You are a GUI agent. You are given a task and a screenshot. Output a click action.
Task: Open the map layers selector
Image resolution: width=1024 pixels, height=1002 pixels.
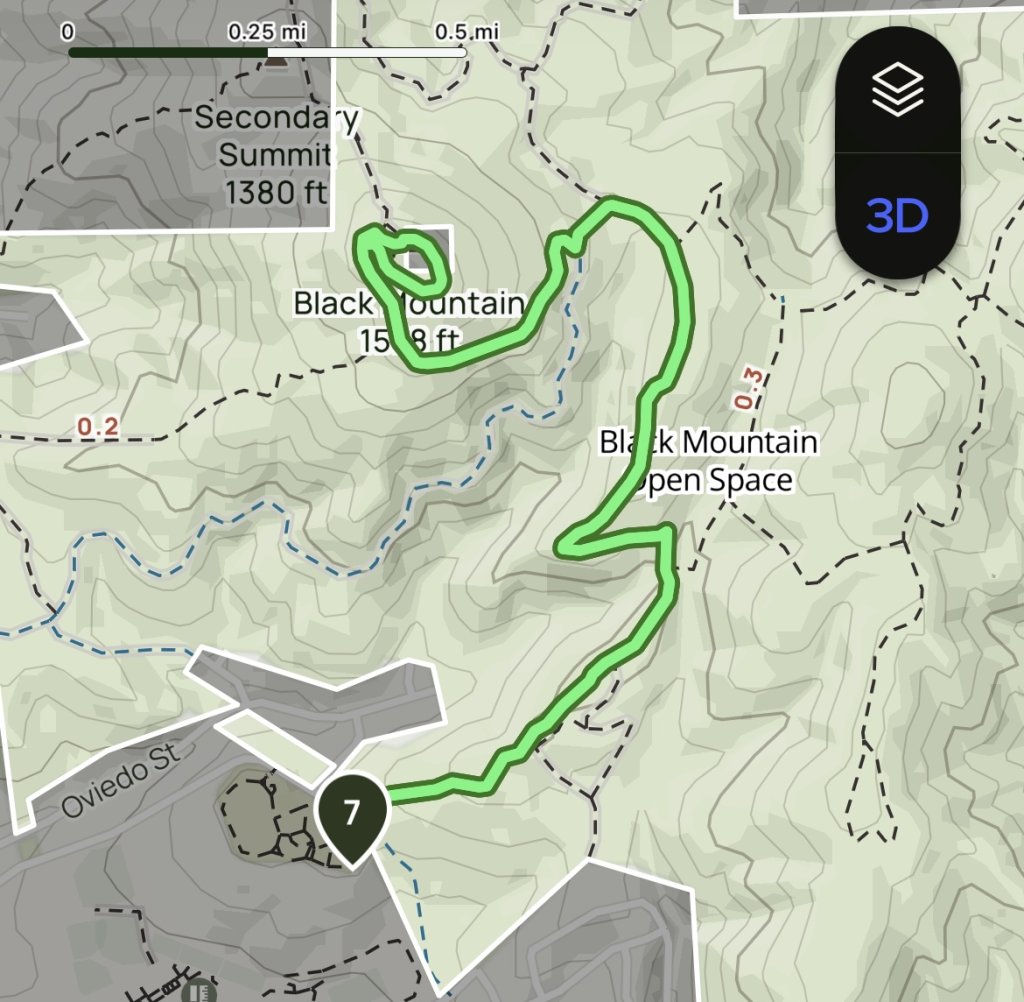point(897,90)
